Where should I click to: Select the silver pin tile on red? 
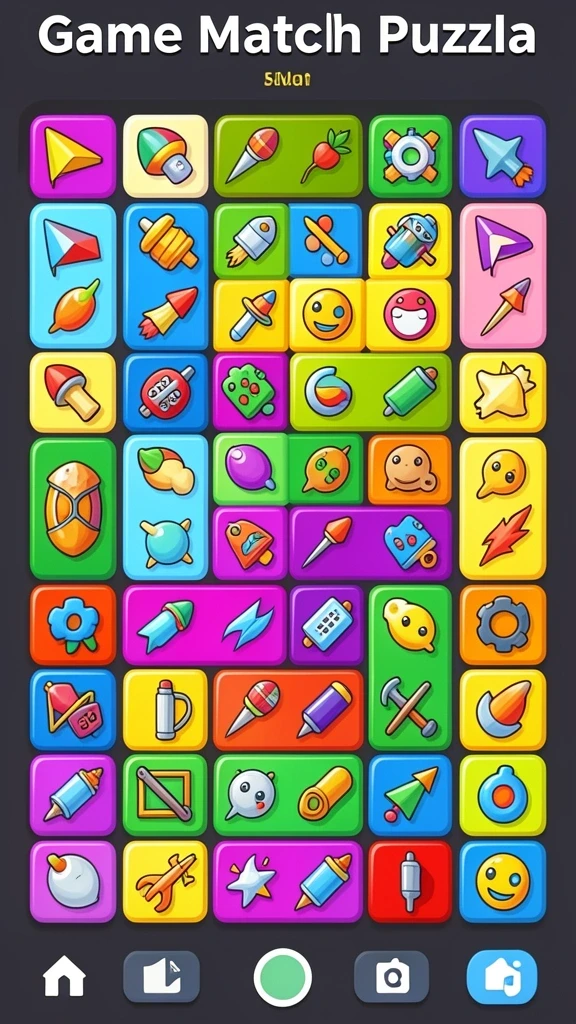(409, 881)
